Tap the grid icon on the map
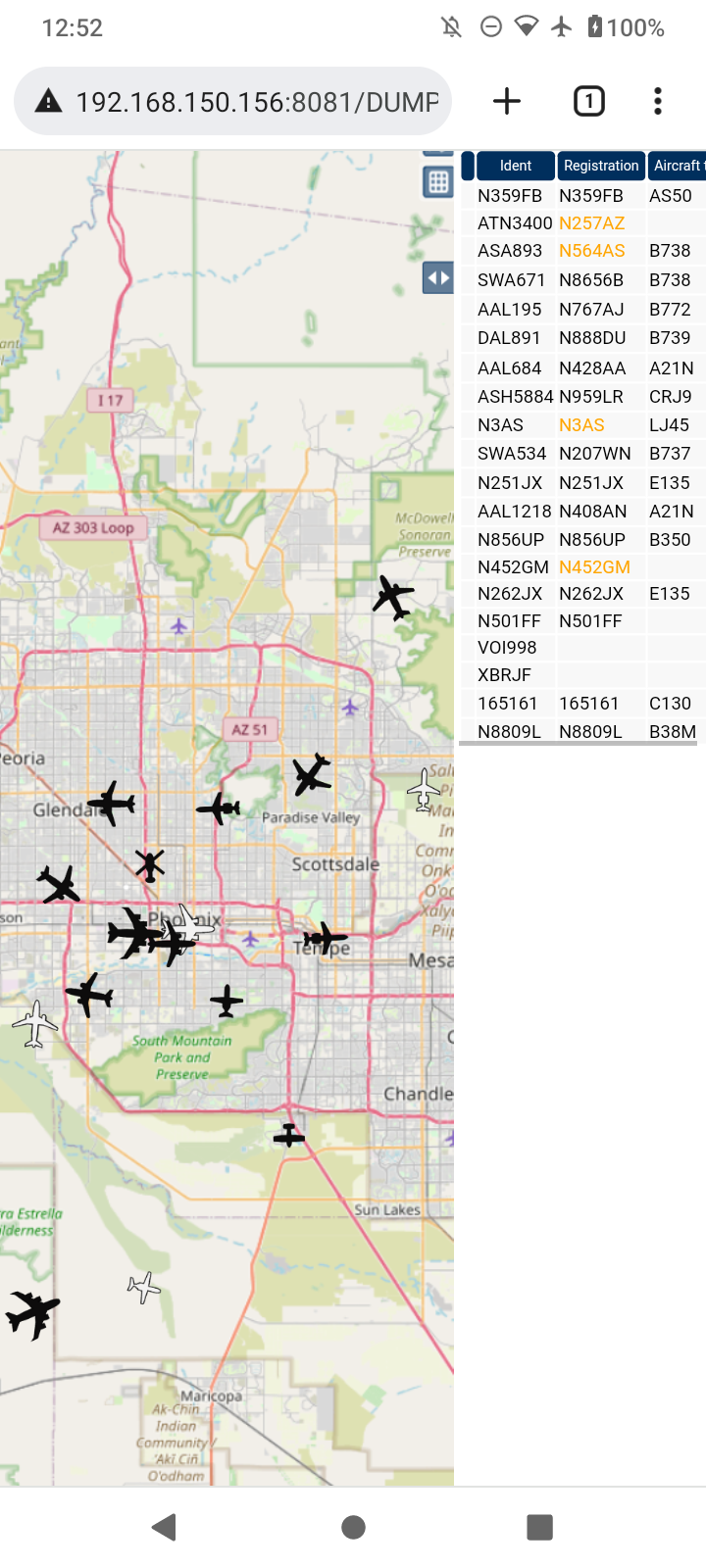Image resolution: width=706 pixels, height=1568 pixels. tap(437, 182)
